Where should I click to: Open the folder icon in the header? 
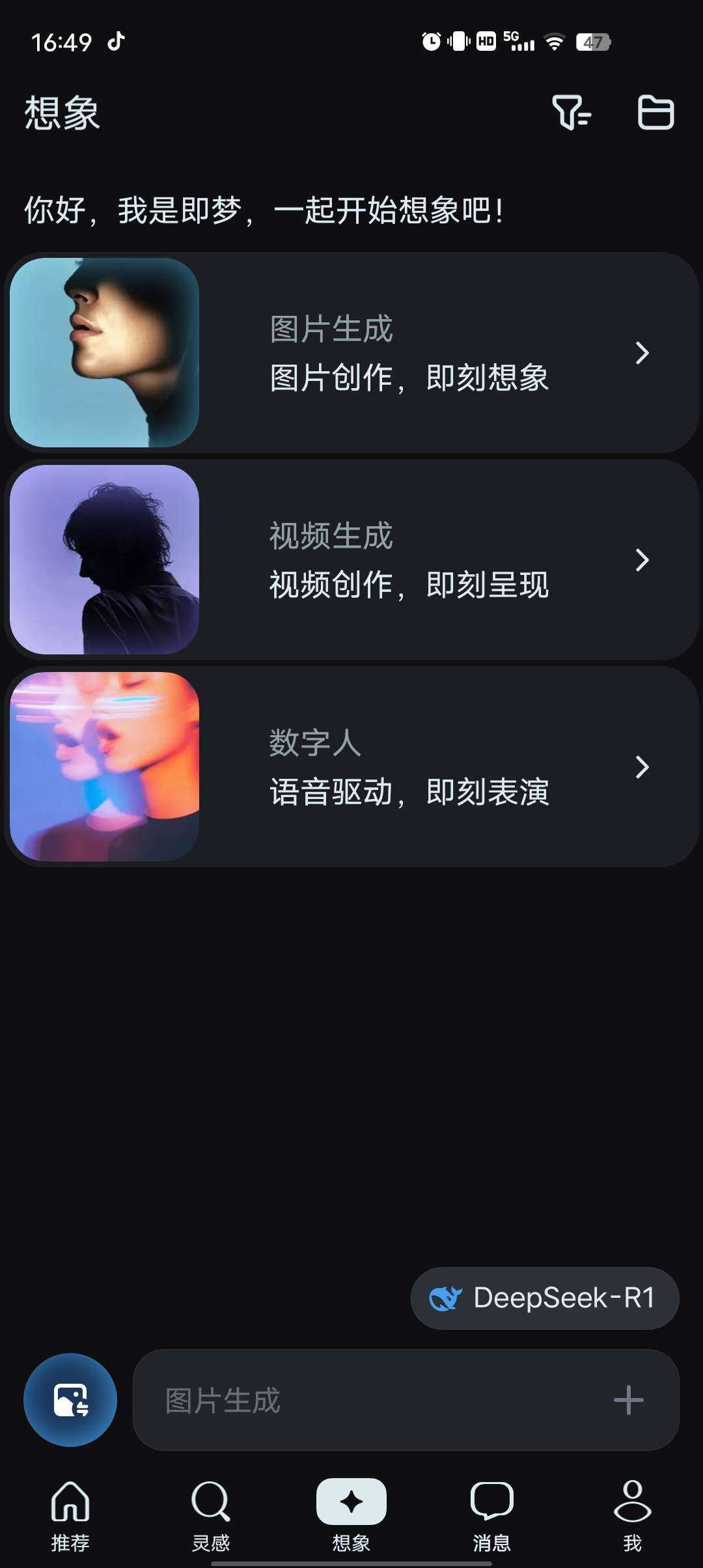click(x=655, y=113)
